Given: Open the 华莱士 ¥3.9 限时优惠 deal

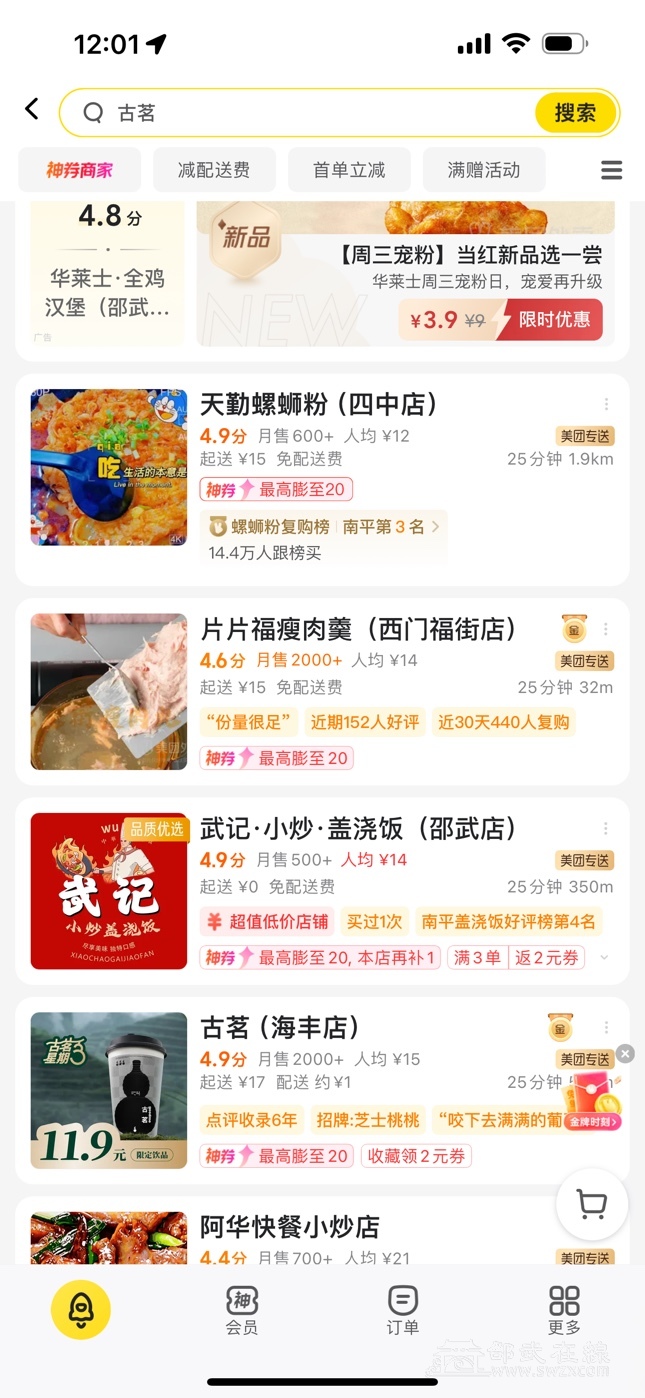Looking at the screenshot, I should (503, 320).
